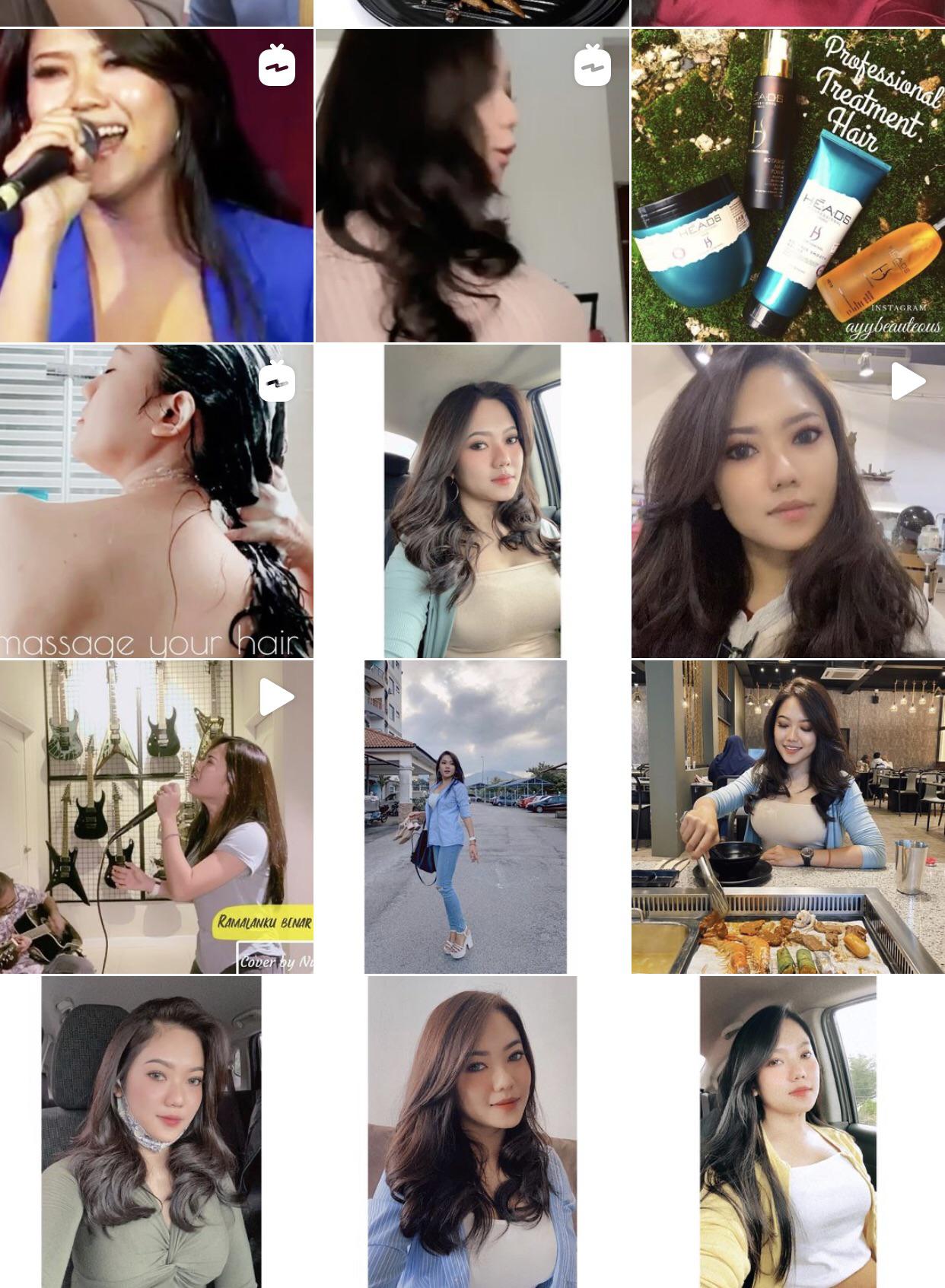Open the green top car selfie post
The image size is (945, 1288).
click(157, 1134)
